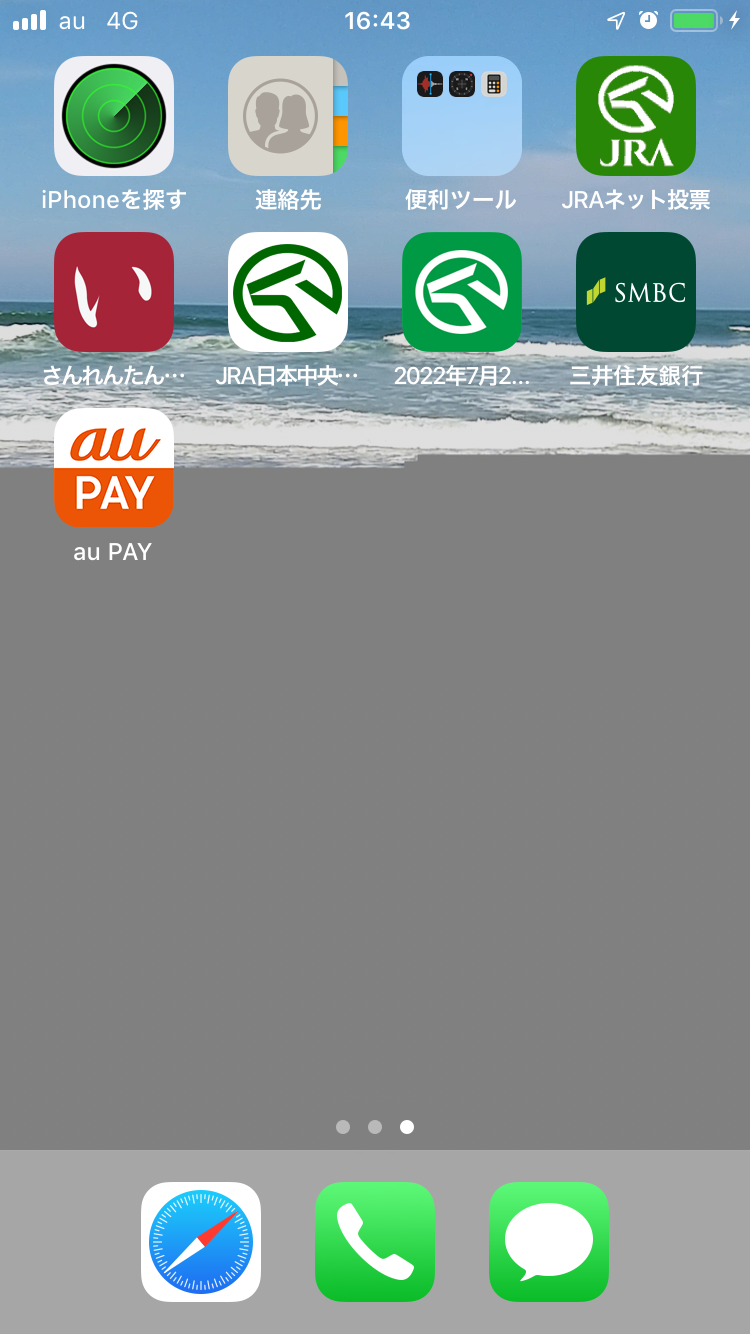Open the au PAY app
This screenshot has width=750, height=1334.
coord(114,468)
